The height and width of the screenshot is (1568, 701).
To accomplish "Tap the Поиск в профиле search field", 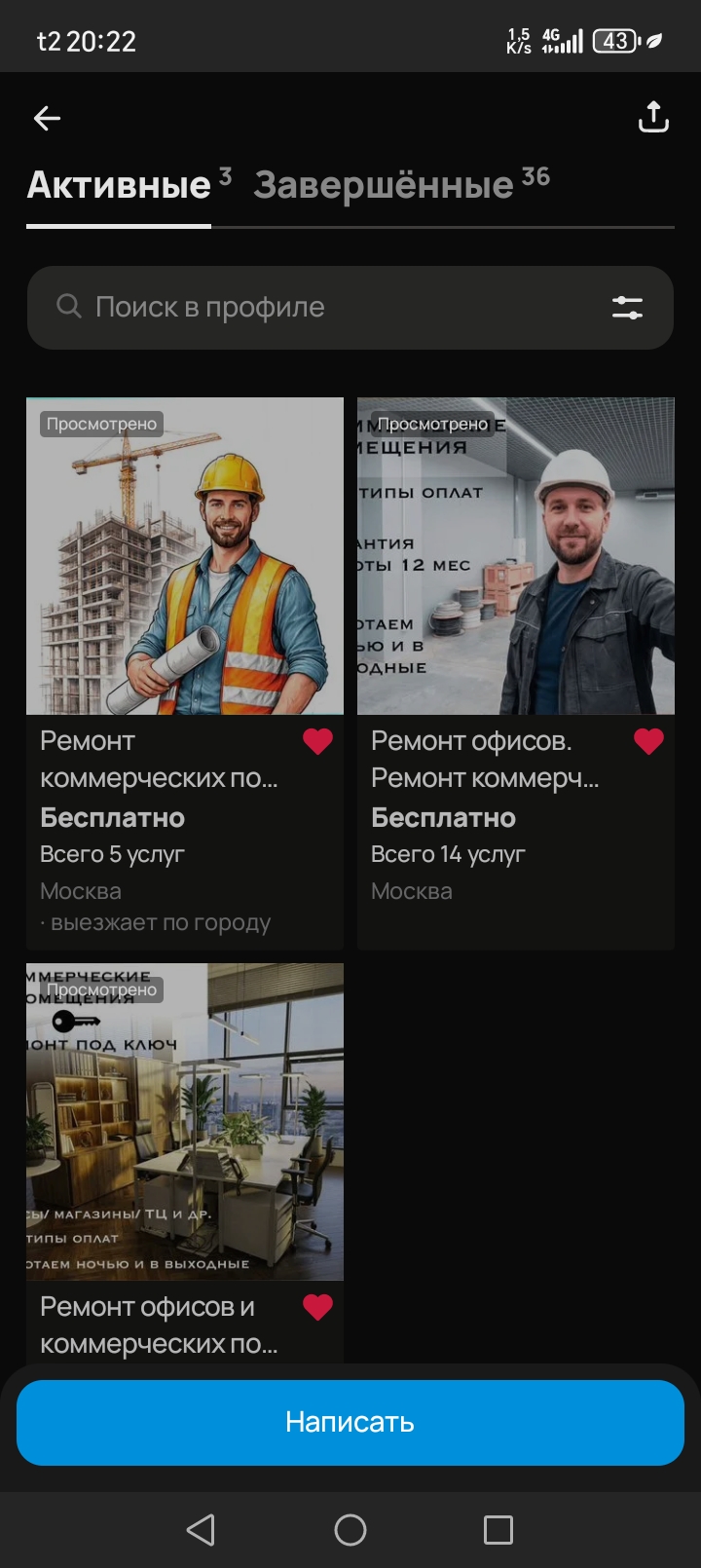I will tap(321, 308).
